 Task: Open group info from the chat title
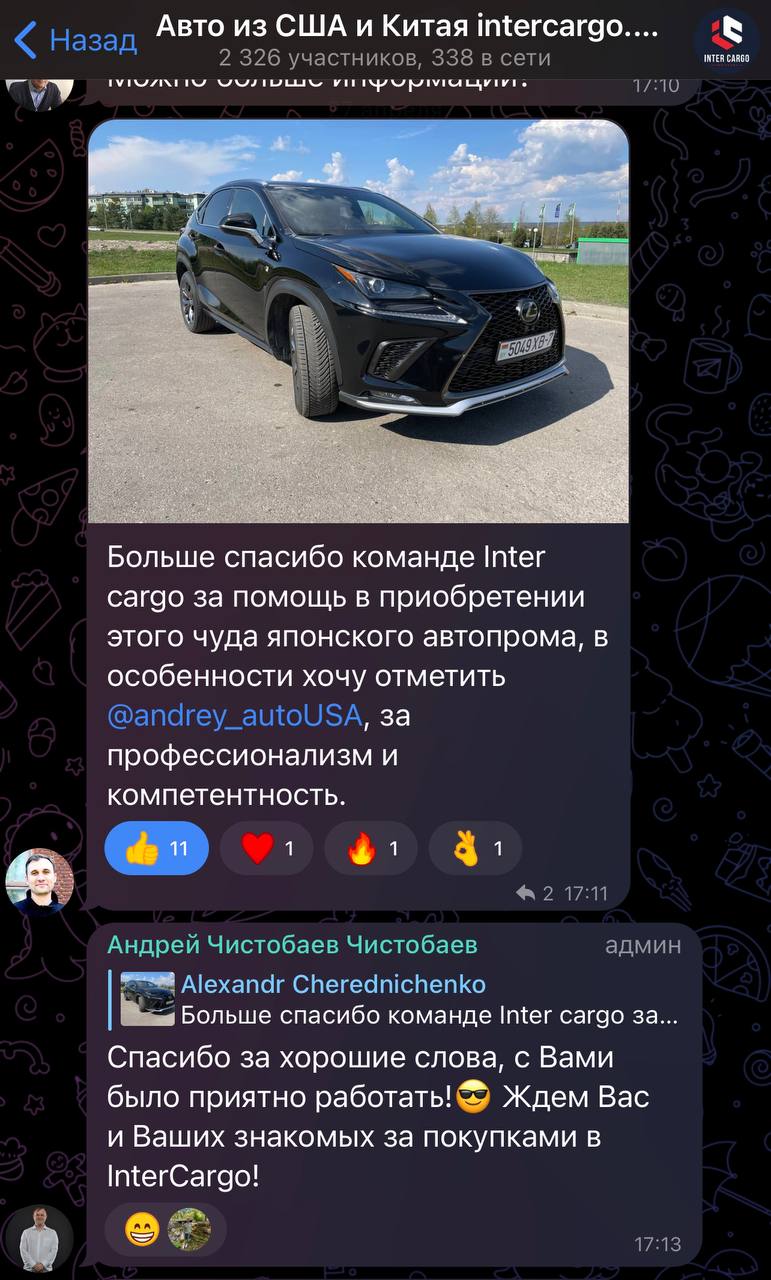[408, 38]
